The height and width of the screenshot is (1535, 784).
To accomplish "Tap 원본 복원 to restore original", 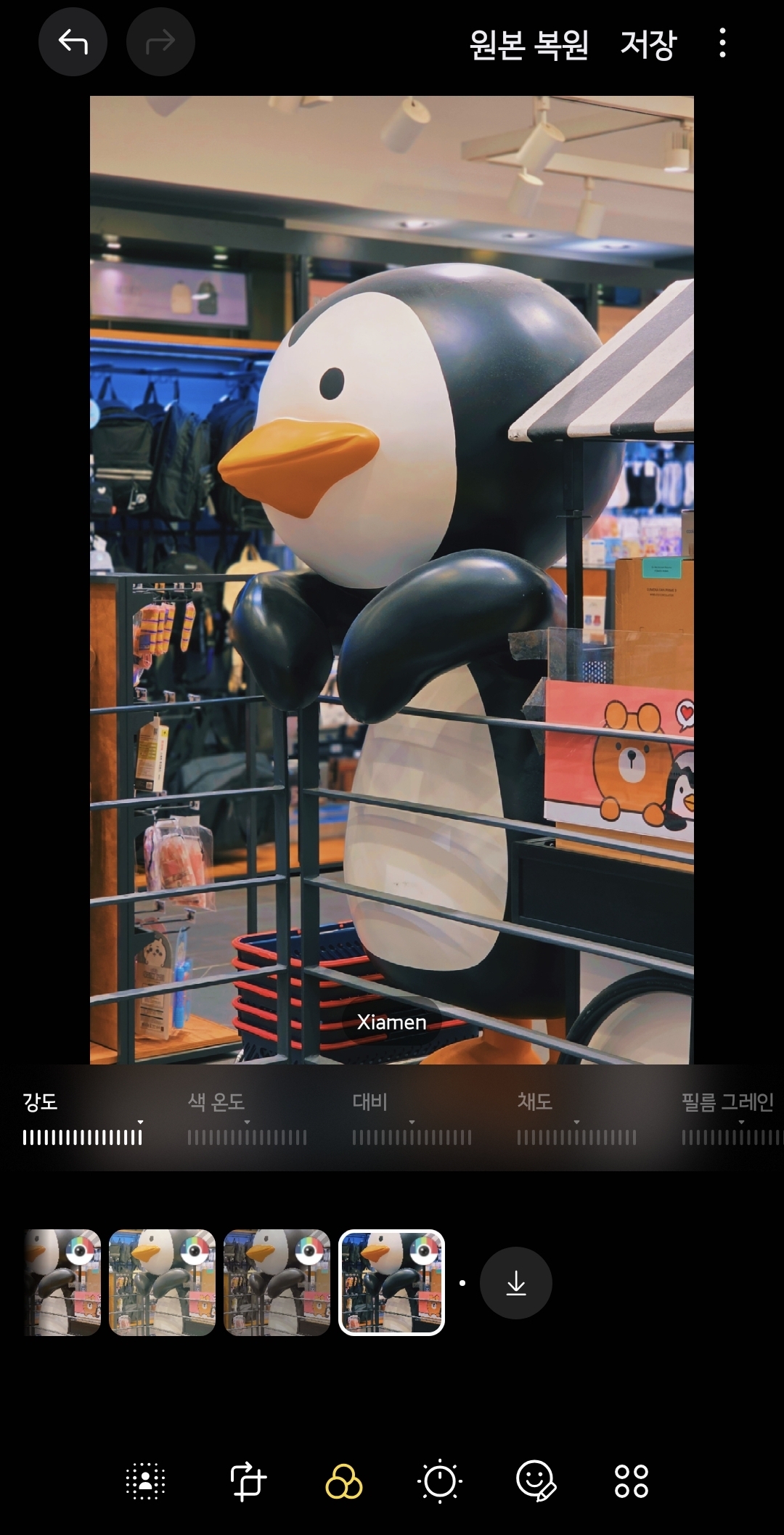I will [528, 45].
